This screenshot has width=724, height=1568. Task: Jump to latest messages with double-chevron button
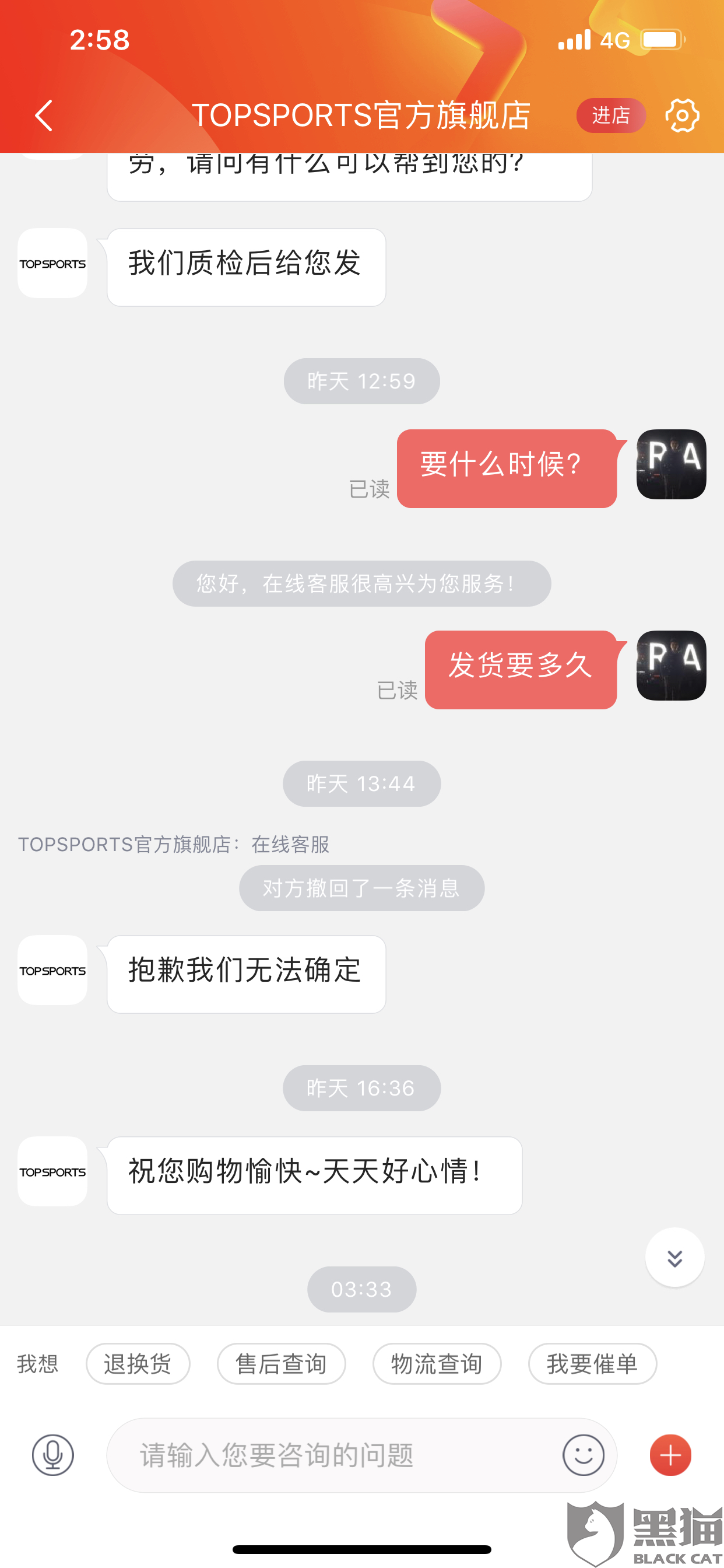(674, 1258)
